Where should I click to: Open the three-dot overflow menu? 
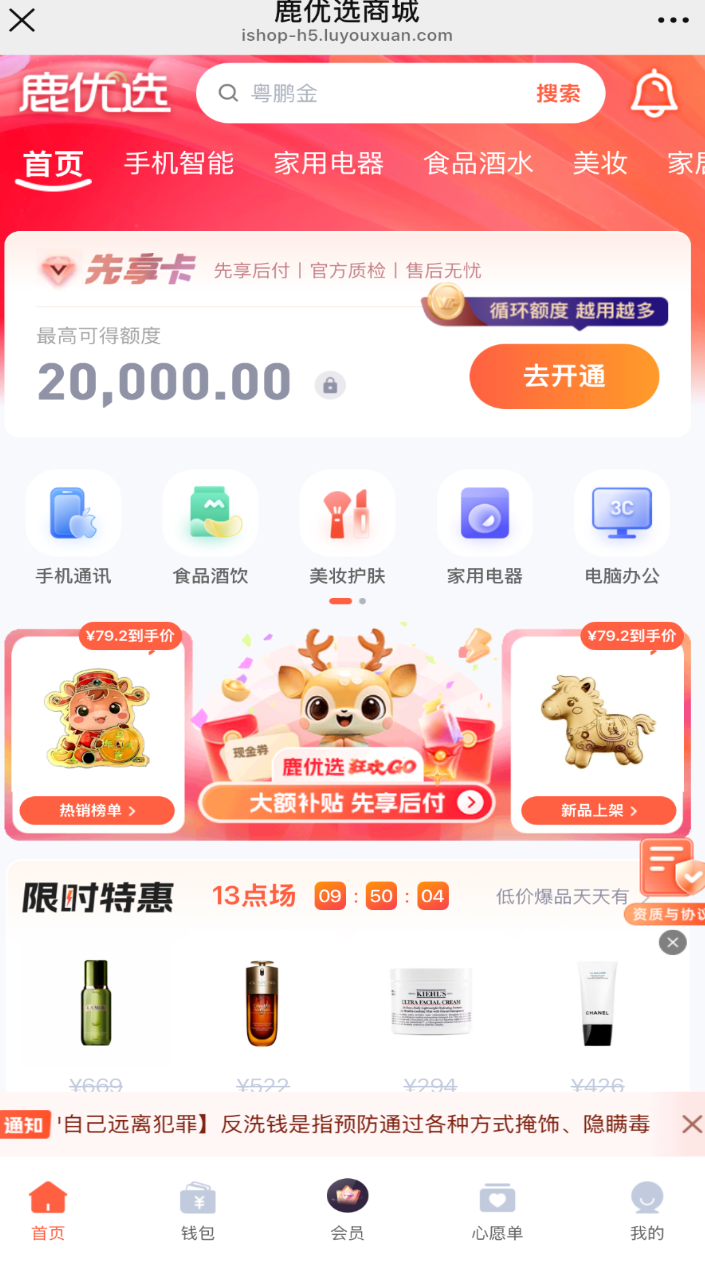pos(673,20)
